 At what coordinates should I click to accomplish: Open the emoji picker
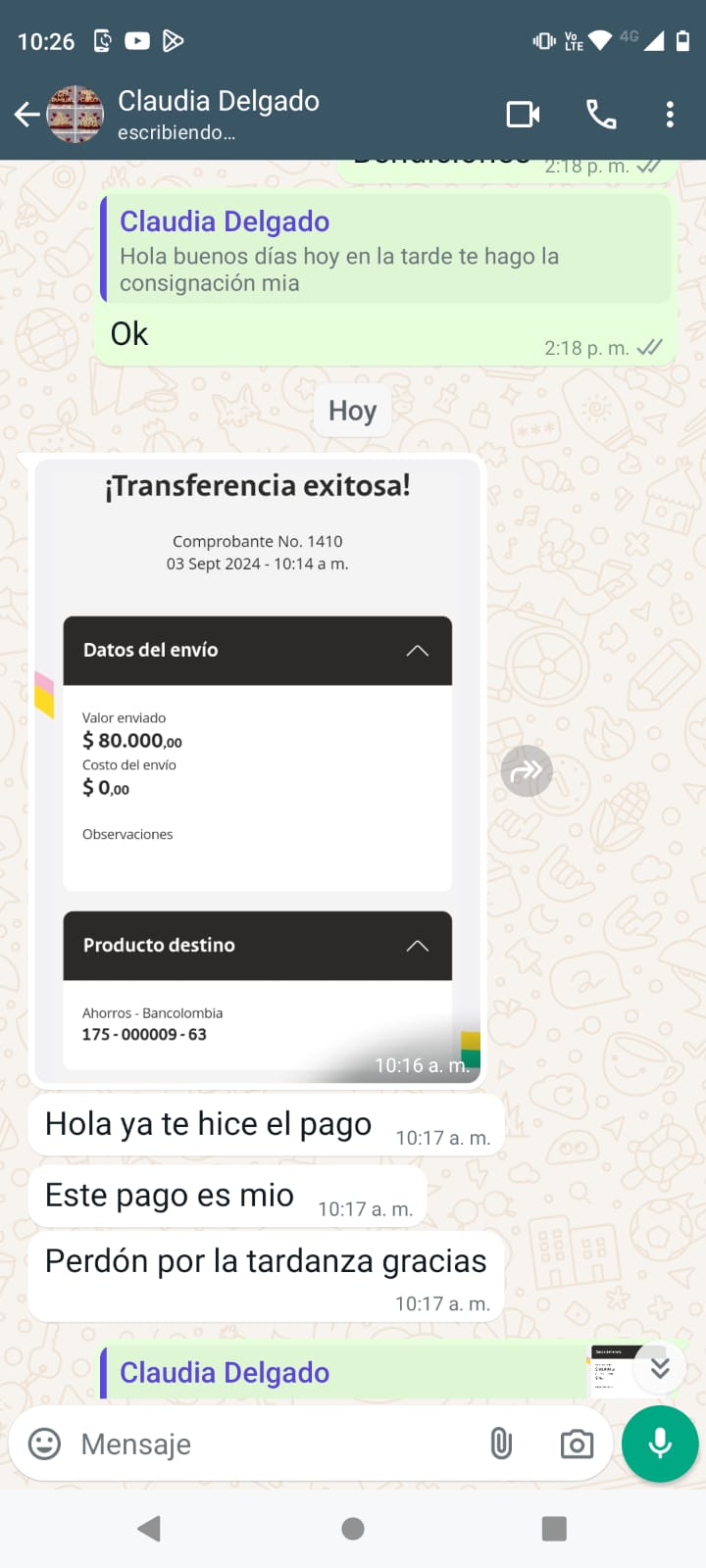pyautogui.click(x=44, y=1444)
